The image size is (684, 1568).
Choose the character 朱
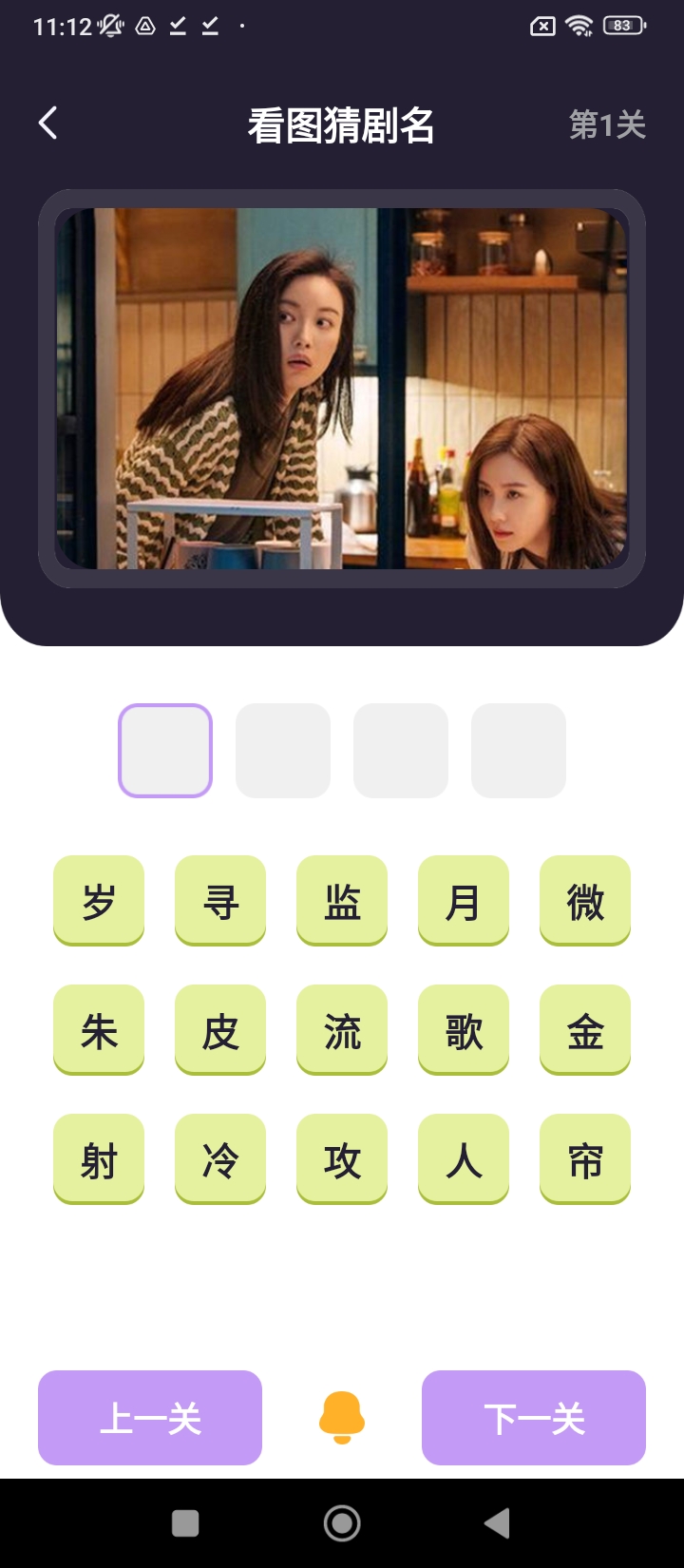pyautogui.click(x=99, y=1029)
